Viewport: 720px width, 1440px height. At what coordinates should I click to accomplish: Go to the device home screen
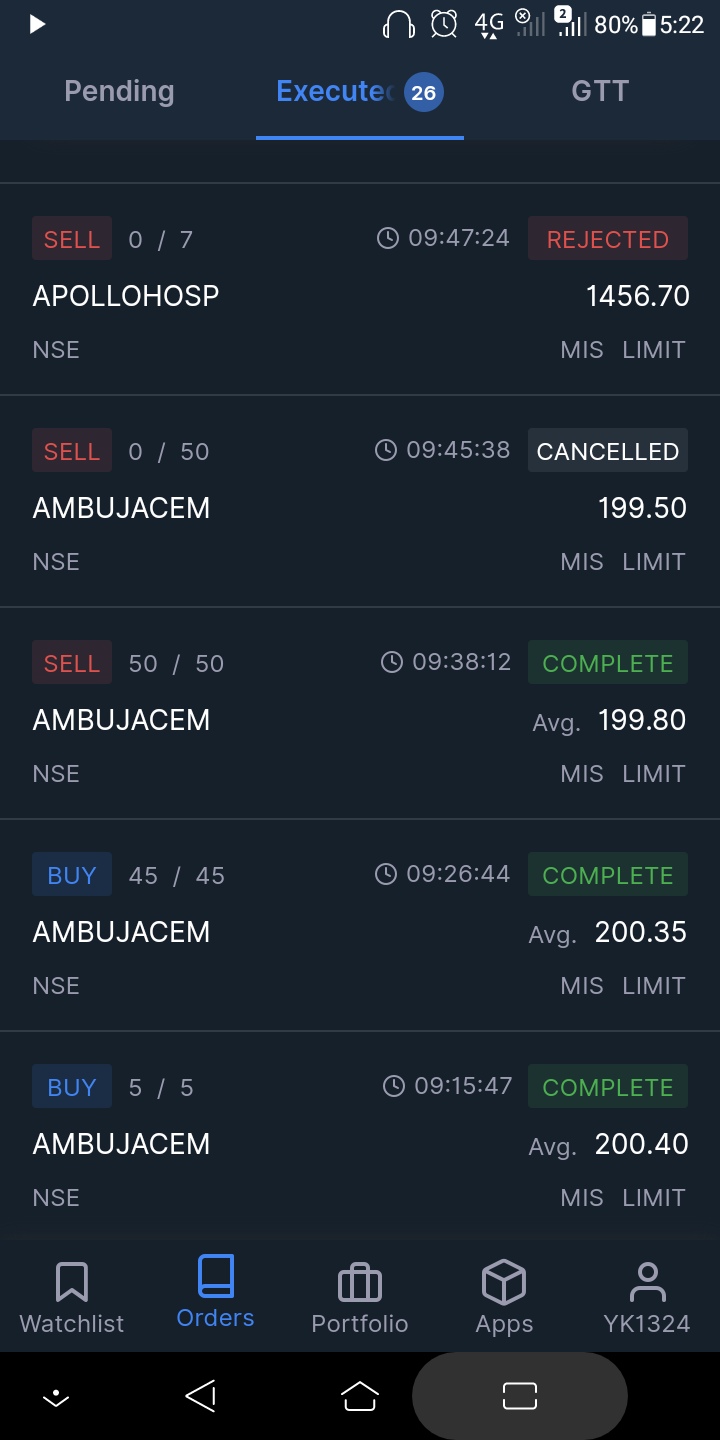pos(360,1396)
